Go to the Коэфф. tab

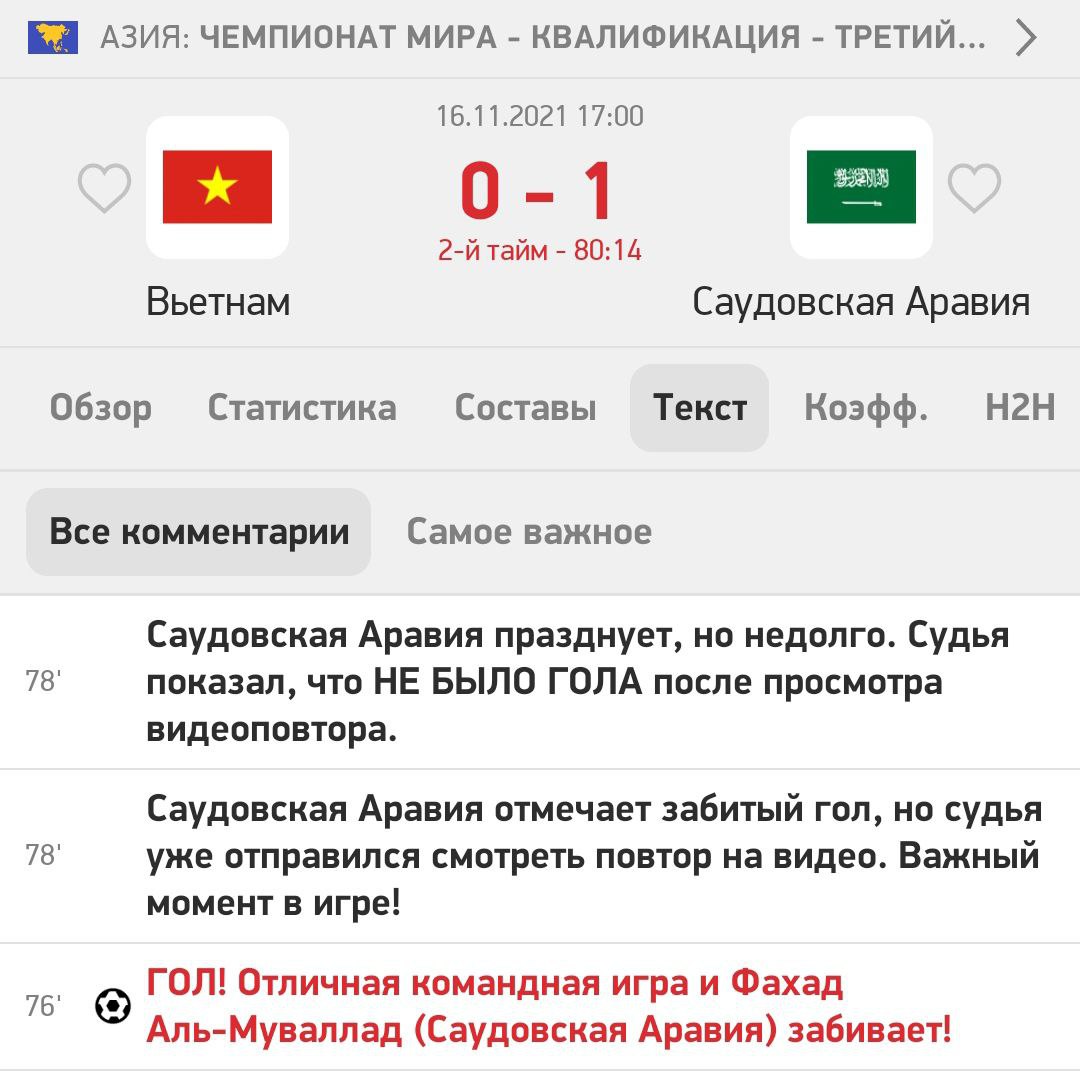coord(866,408)
